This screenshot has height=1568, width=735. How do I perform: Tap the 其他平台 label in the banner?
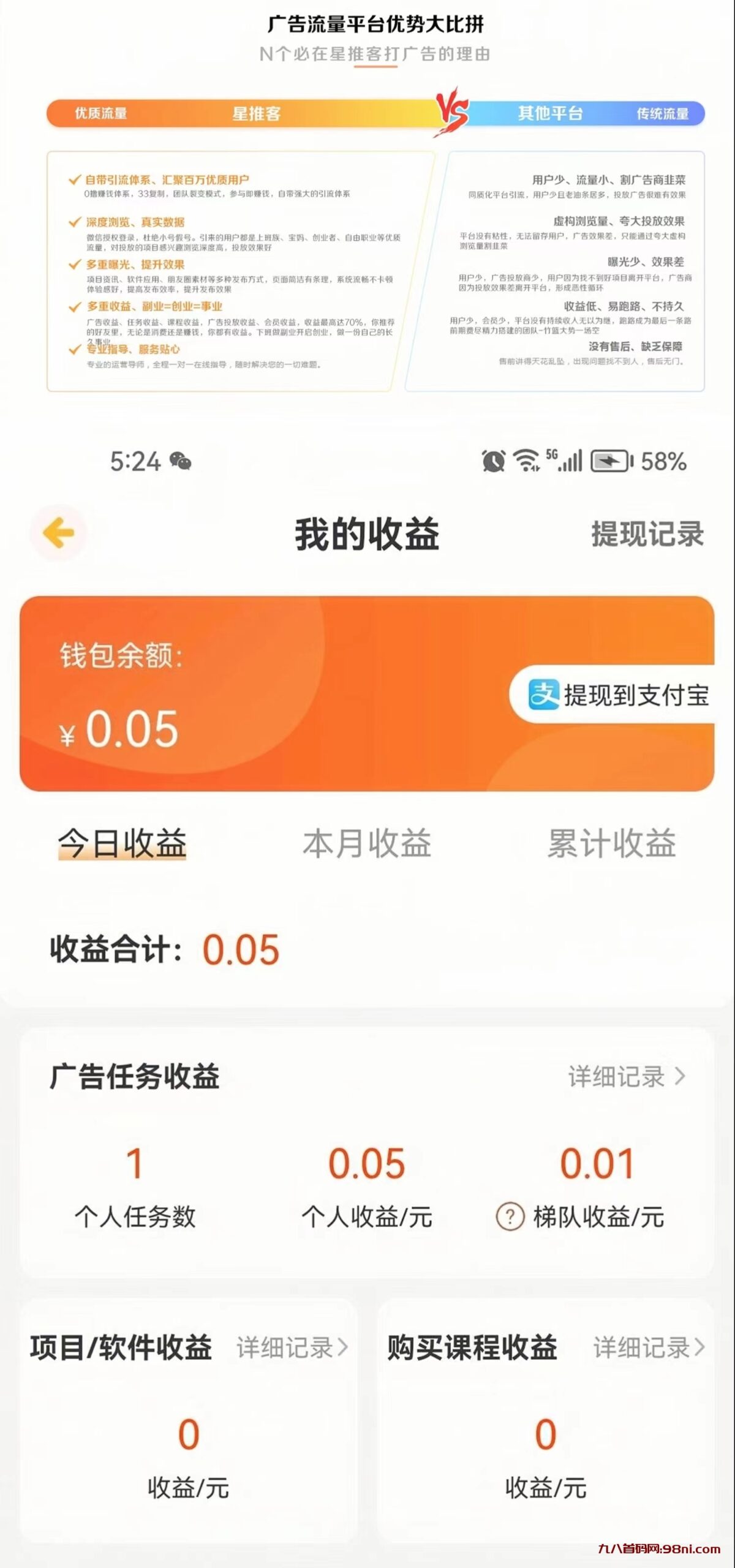[x=552, y=112]
